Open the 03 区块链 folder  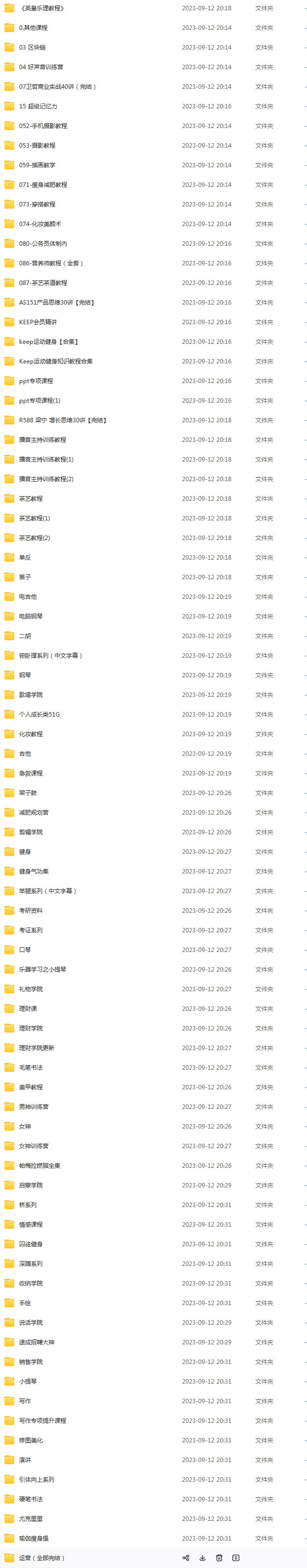32,48
